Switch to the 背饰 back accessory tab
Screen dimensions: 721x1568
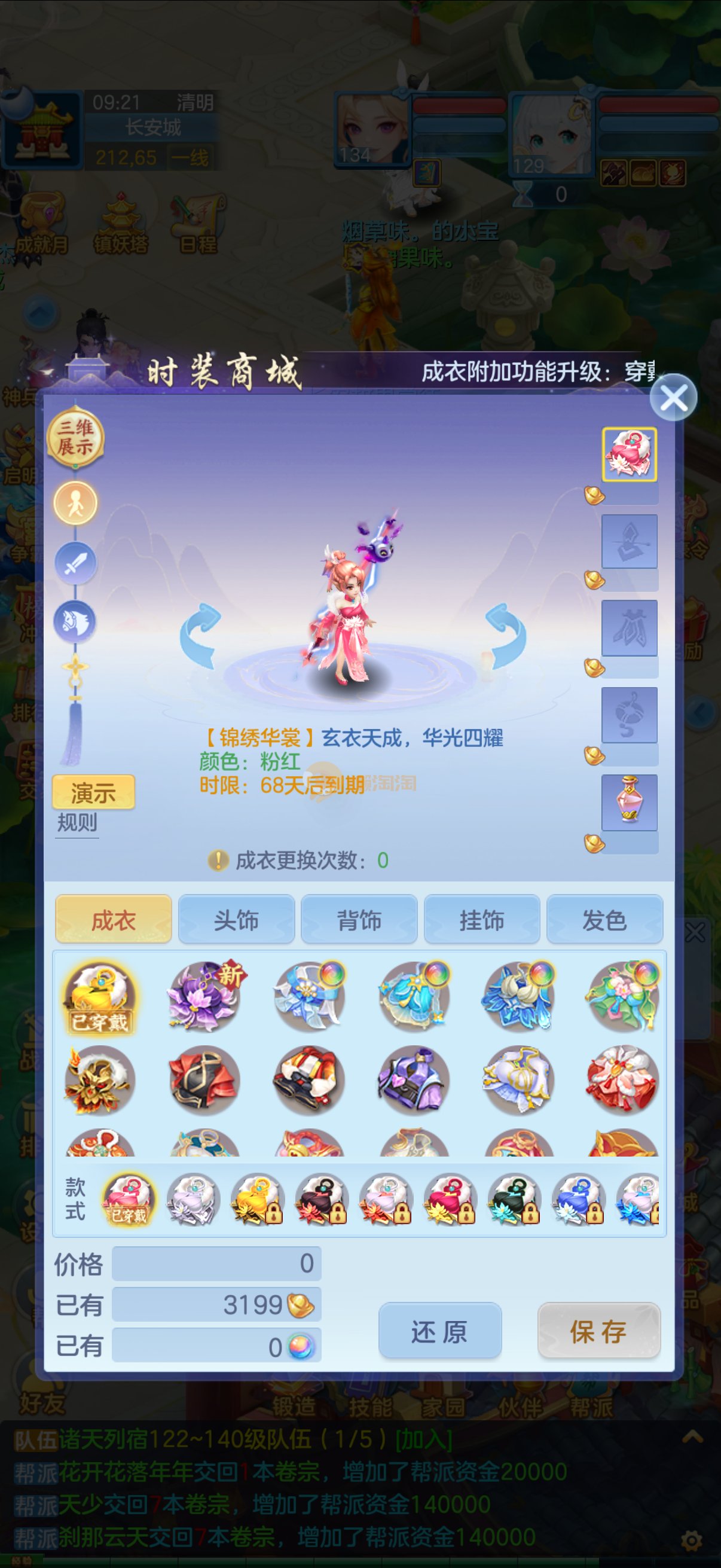coord(359,920)
